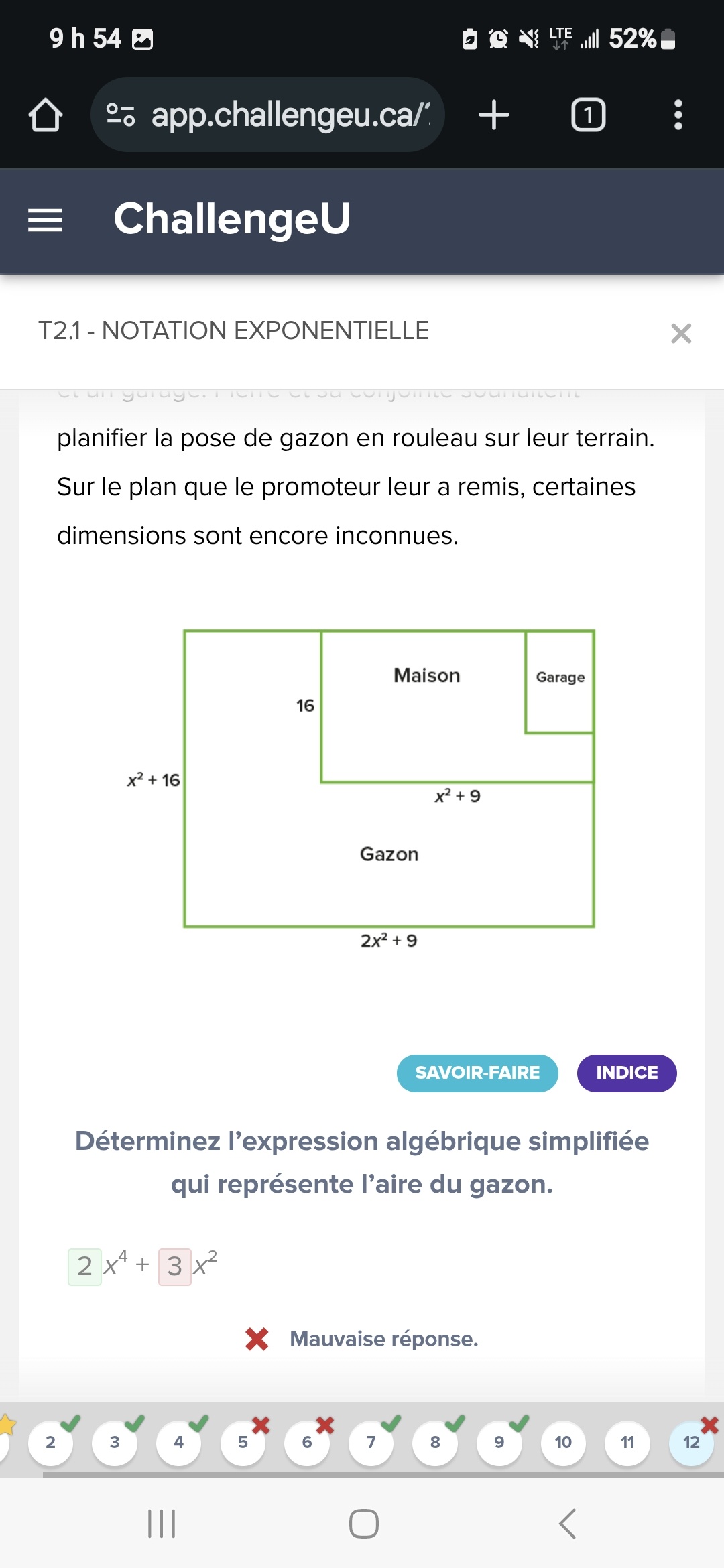Open the ChallengeU hamburger menu

(45, 220)
